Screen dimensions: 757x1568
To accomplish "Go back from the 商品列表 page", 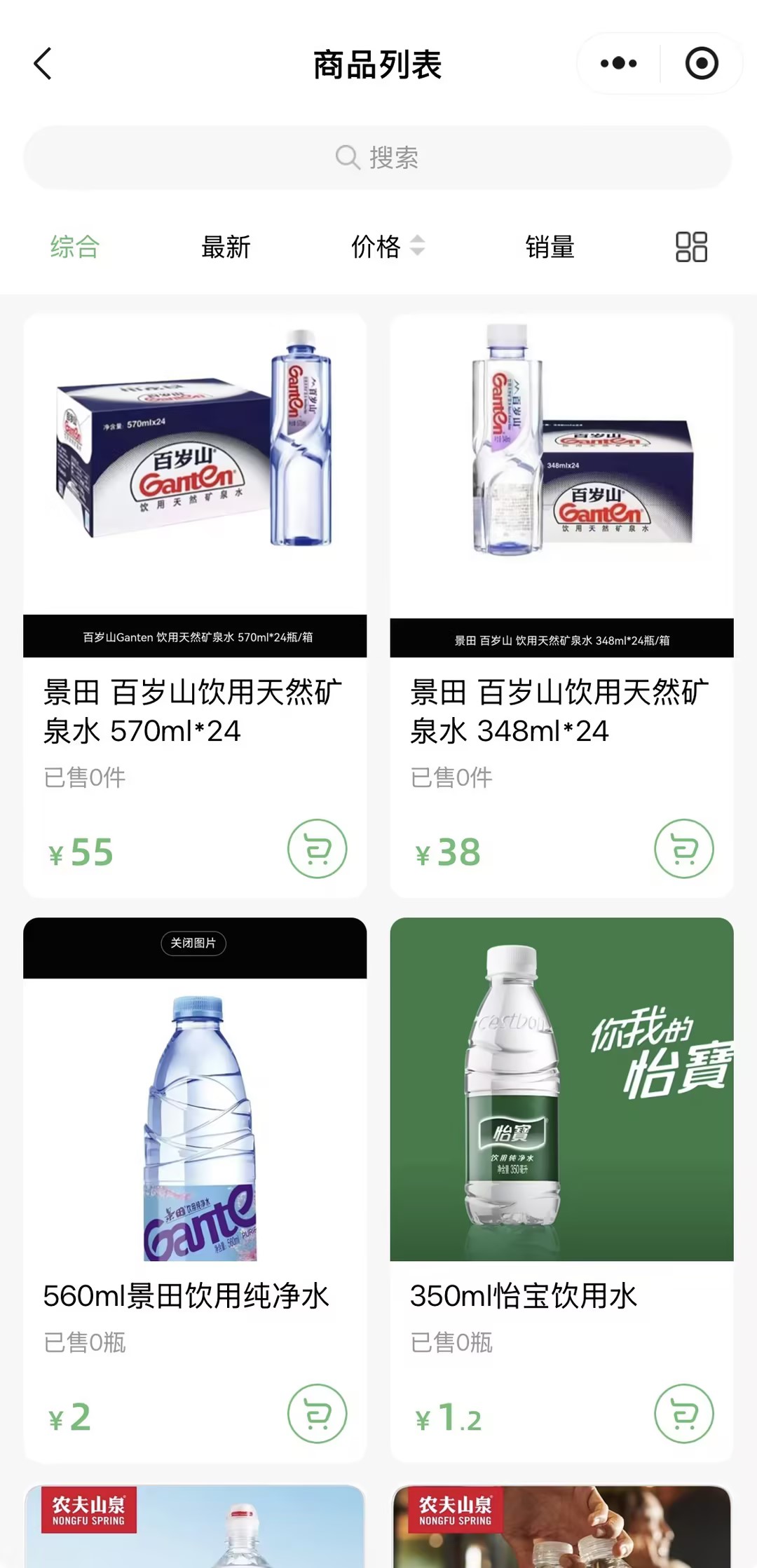I will pyautogui.click(x=43, y=64).
